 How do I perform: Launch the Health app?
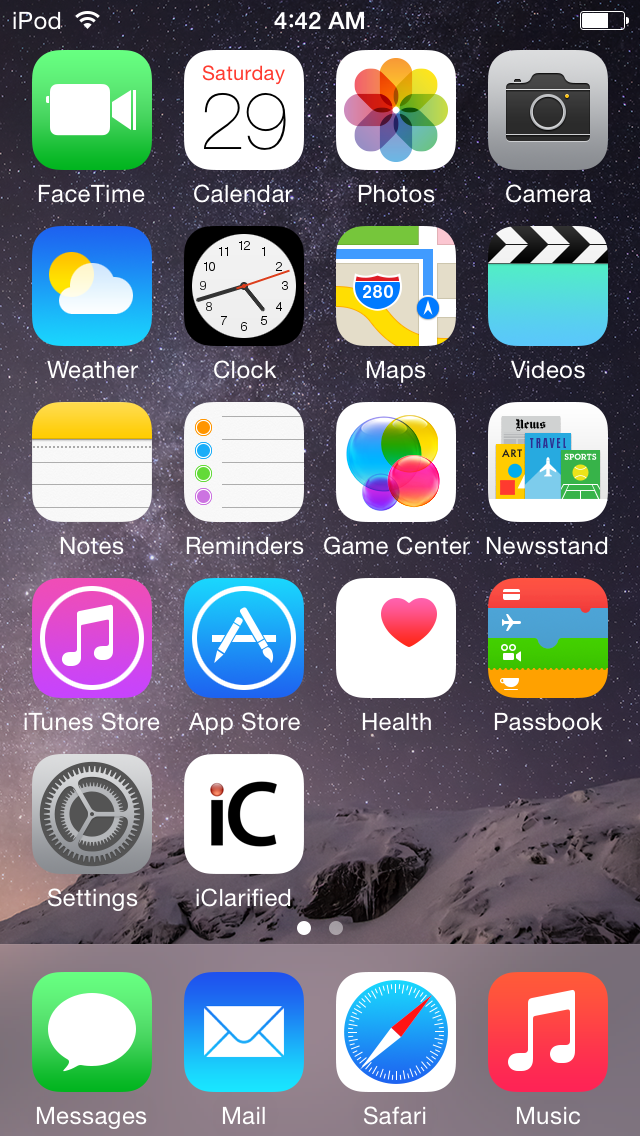coord(396,638)
